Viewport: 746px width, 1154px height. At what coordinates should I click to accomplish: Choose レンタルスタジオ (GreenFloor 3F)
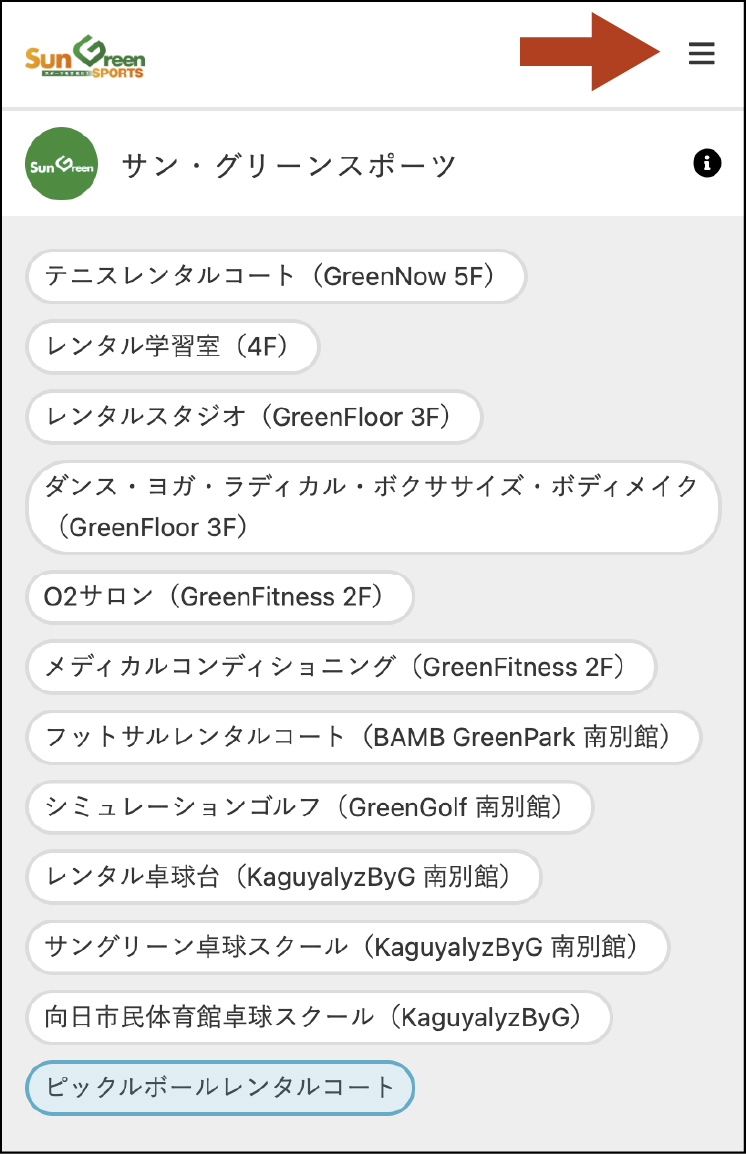click(253, 417)
